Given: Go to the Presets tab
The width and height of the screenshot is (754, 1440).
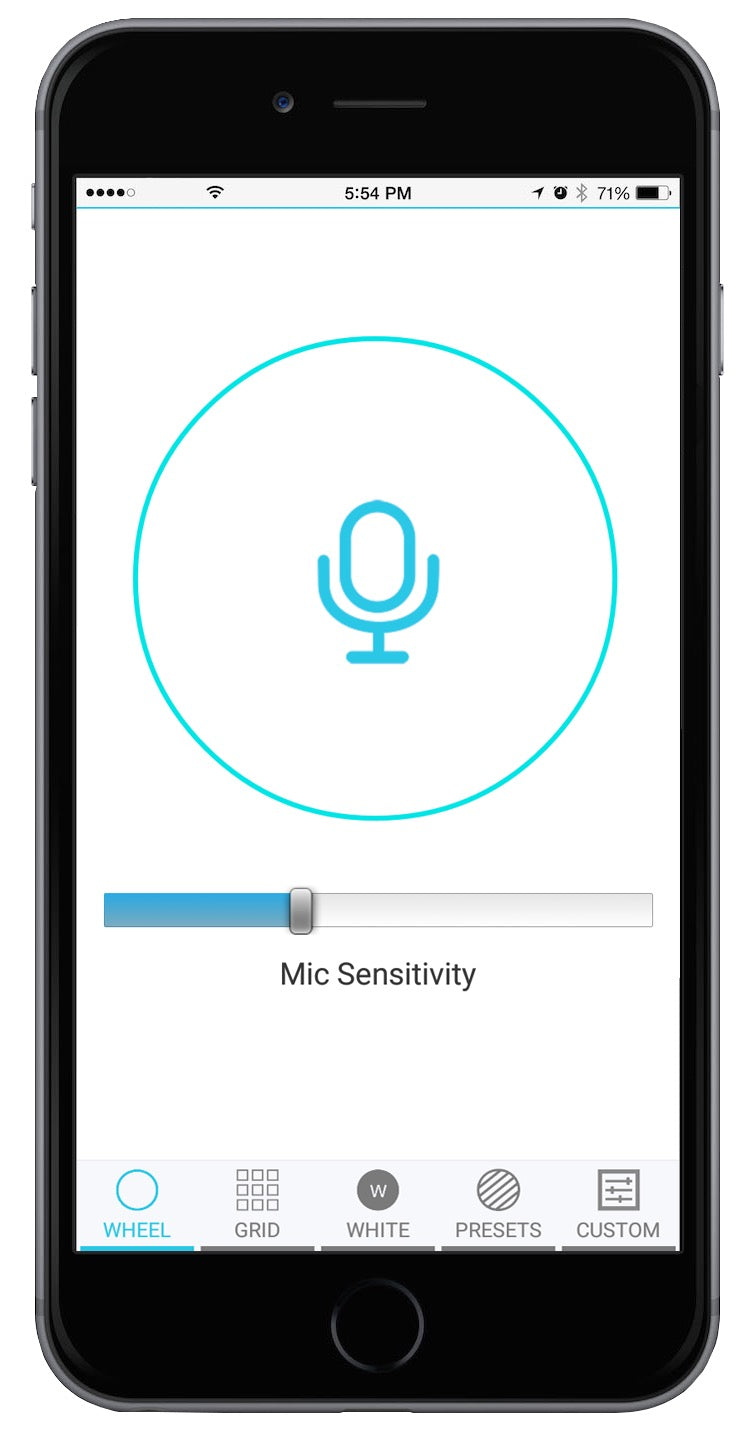Looking at the screenshot, I should coord(498,1205).
